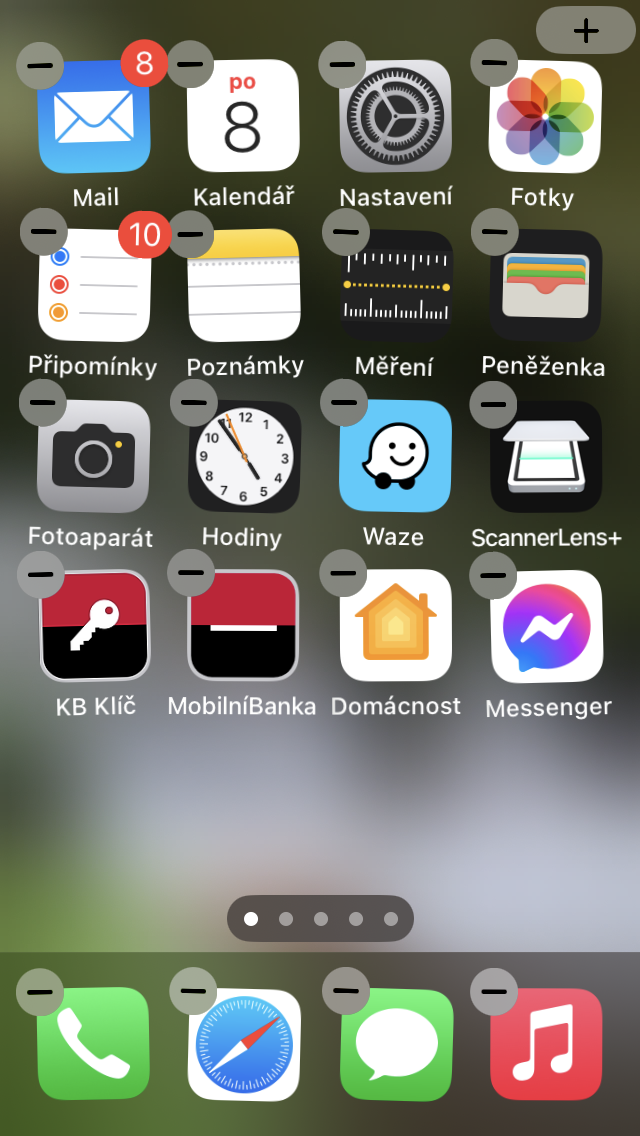The image size is (640, 1136).
Task: Remove Messenger with its minus badge
Action: click(493, 574)
